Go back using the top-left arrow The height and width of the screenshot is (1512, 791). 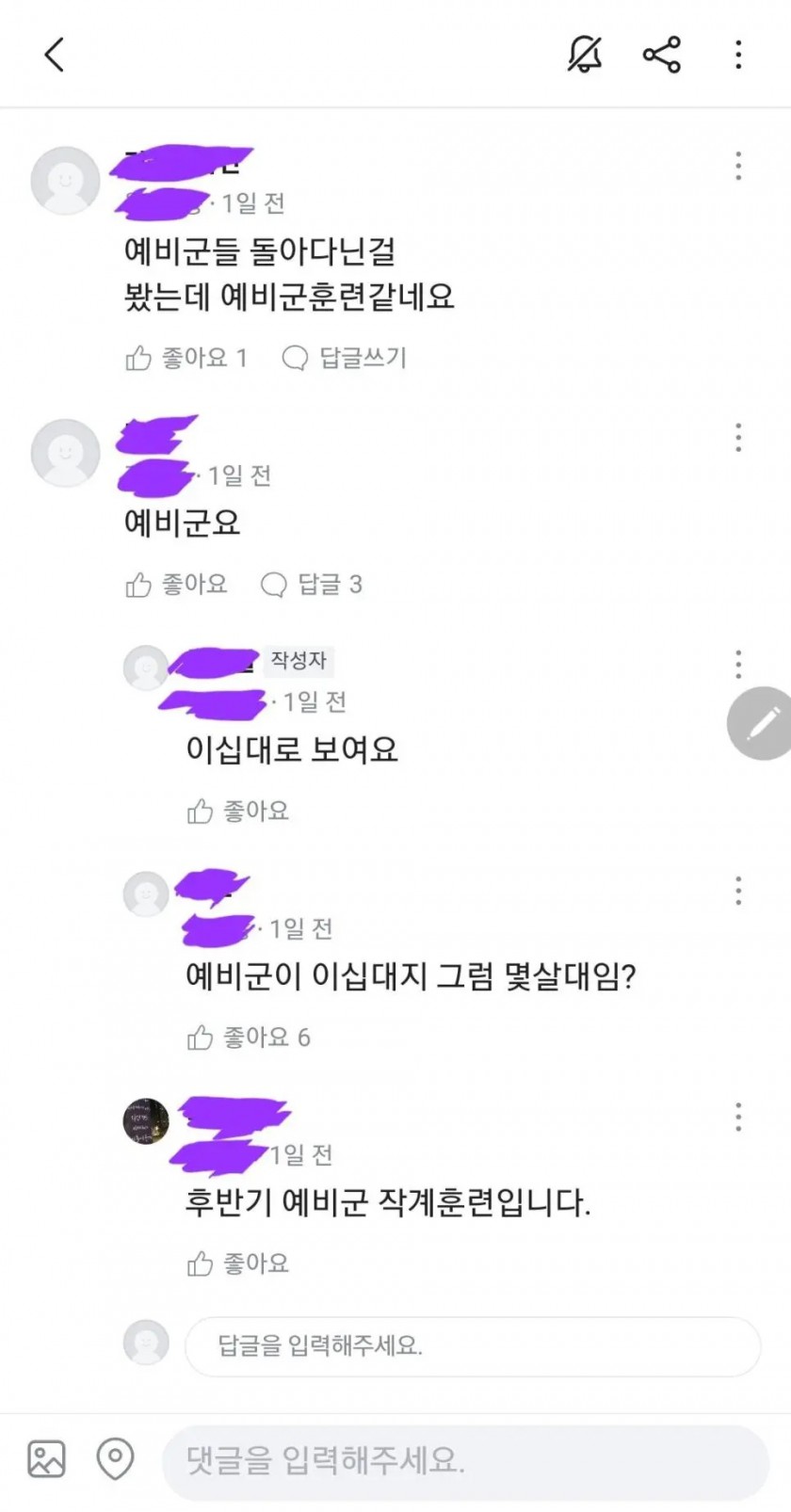pos(55,55)
